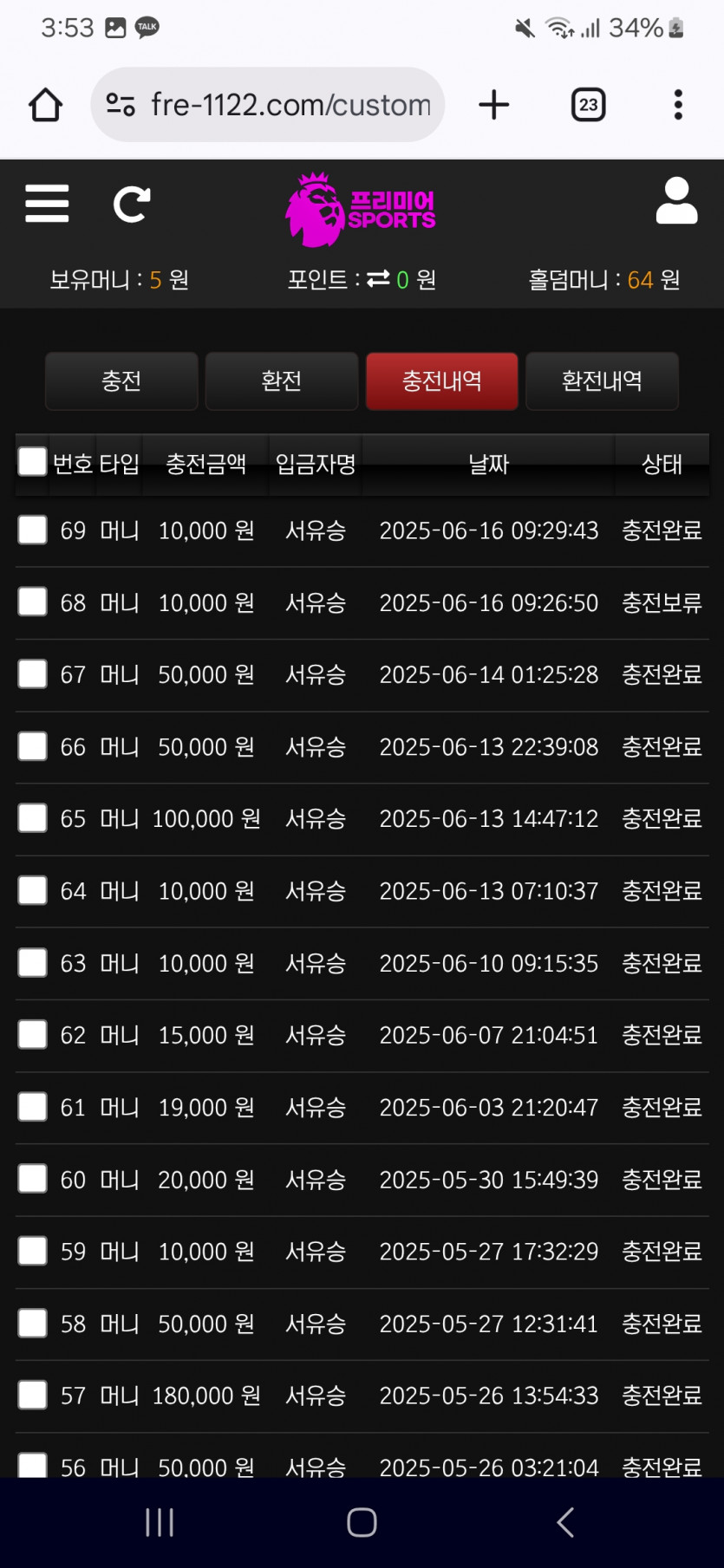The width and height of the screenshot is (724, 1568).
Task: Check the box for entry number 69
Action: [32, 530]
